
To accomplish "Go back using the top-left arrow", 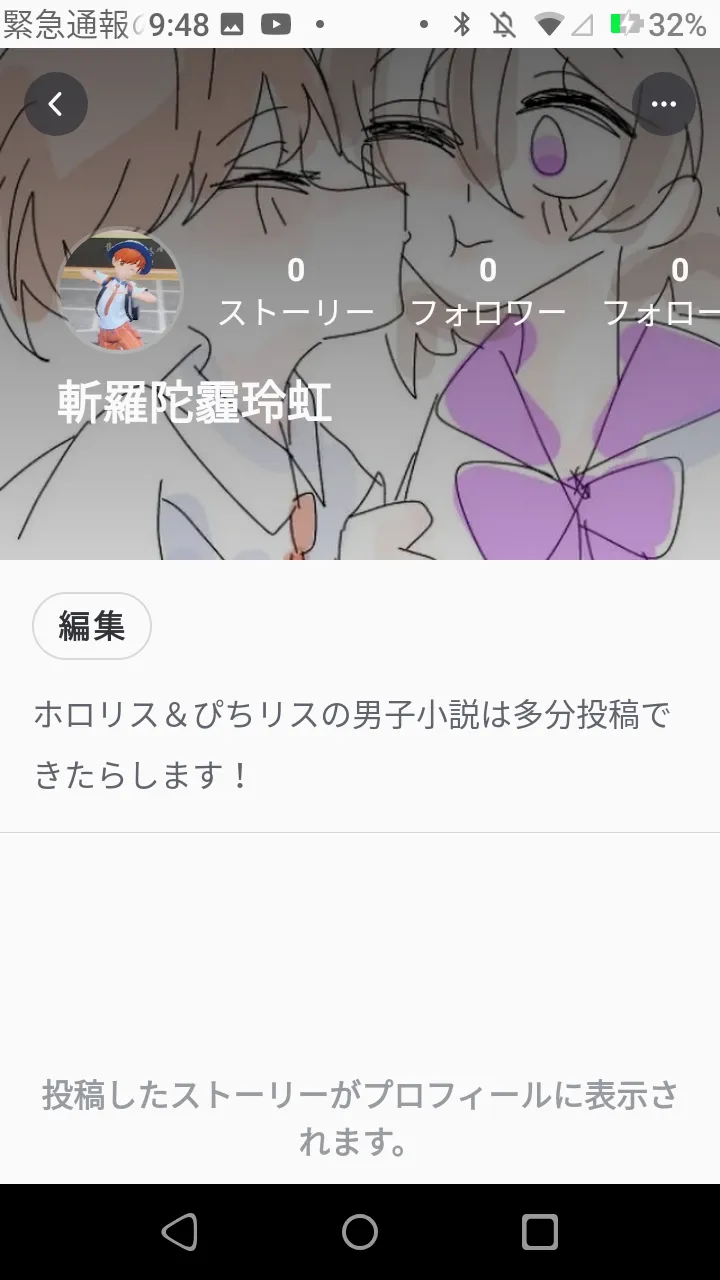I will pyautogui.click(x=56, y=104).
